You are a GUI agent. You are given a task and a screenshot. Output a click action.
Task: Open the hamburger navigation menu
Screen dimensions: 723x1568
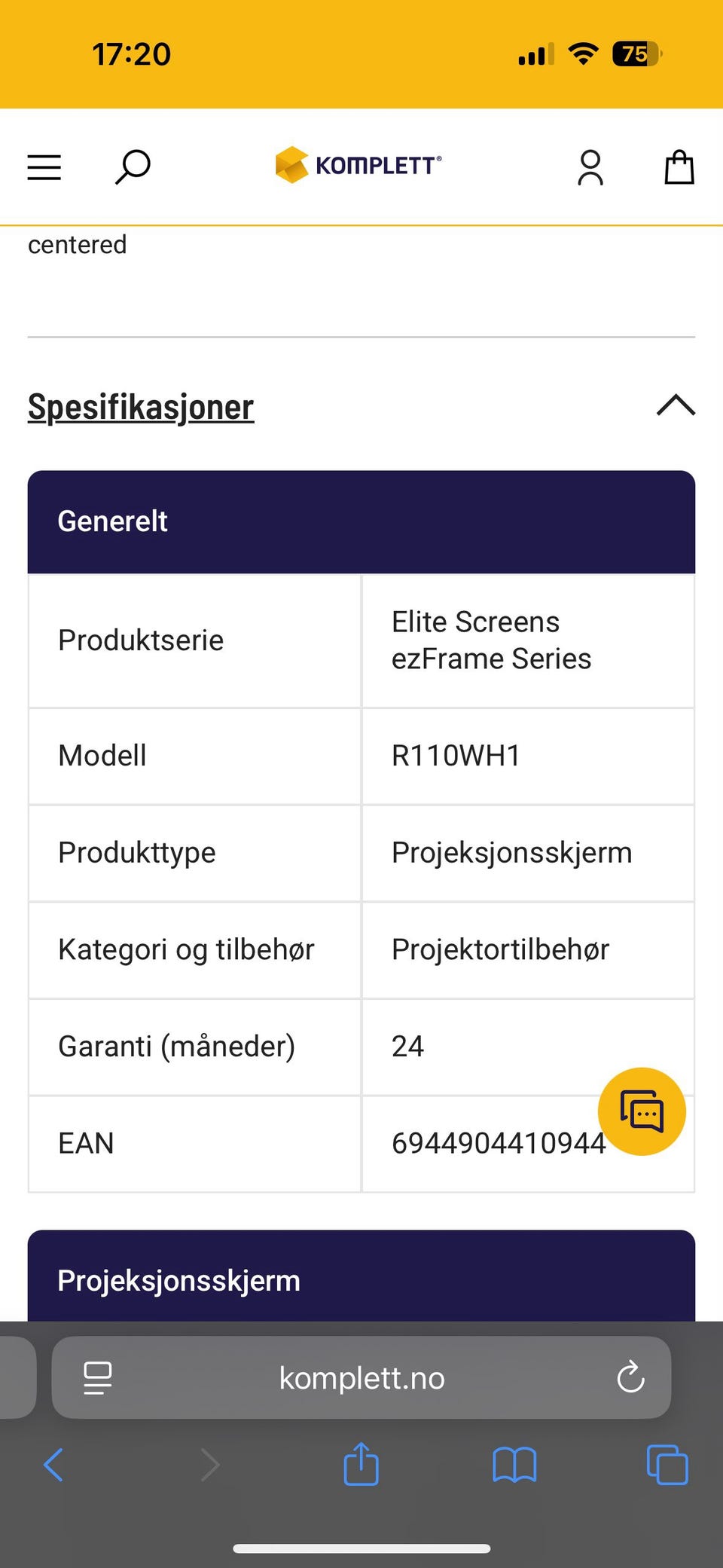[x=44, y=167]
